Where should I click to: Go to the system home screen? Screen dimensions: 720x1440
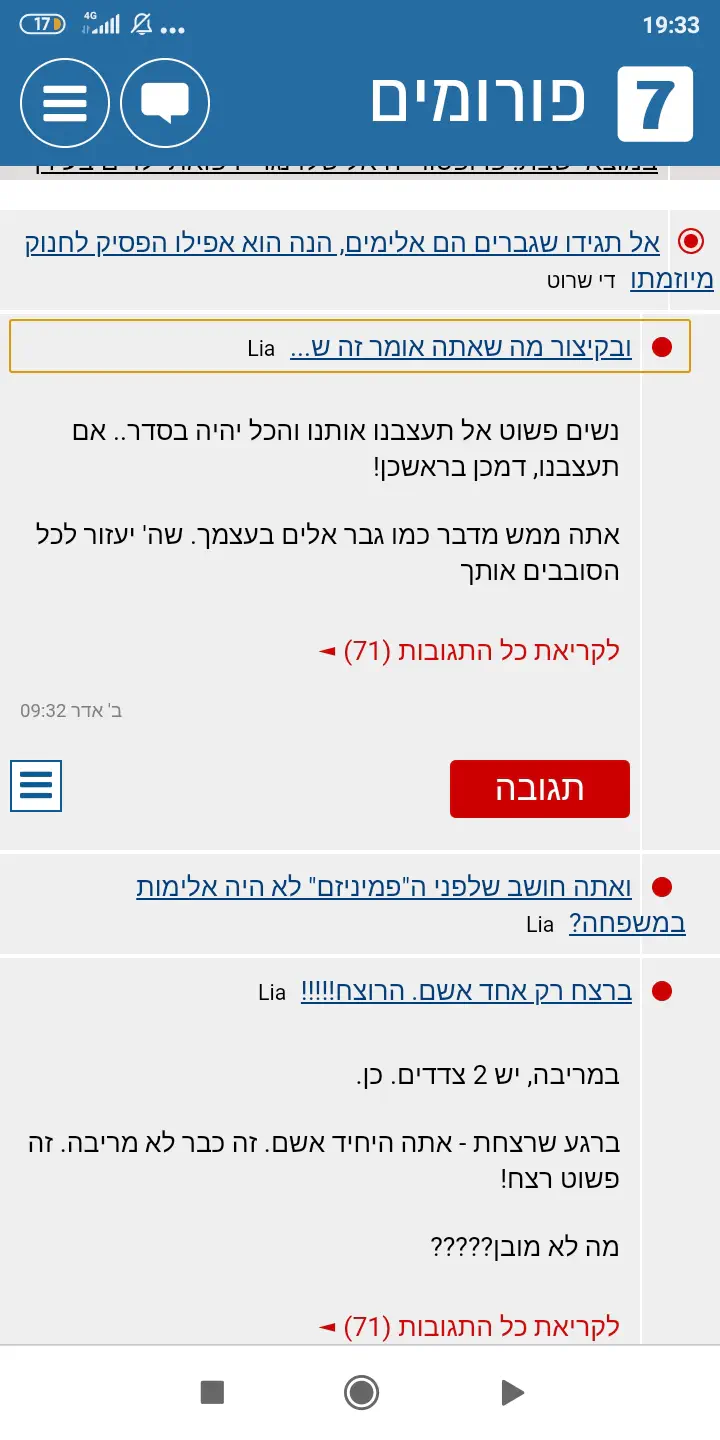(360, 1392)
